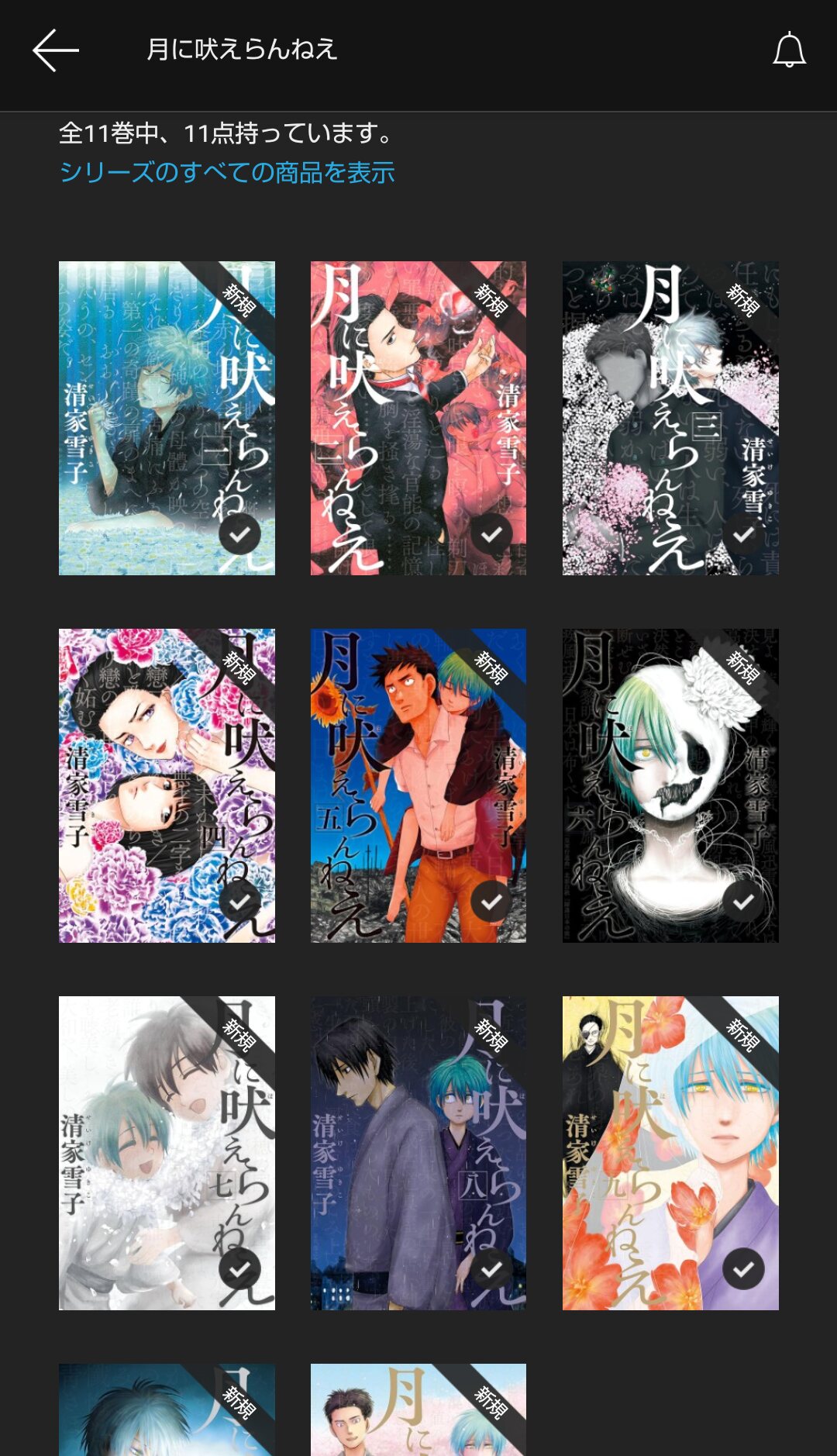837x1456 pixels.
Task: Select volume 三 book cover
Action: click(670, 418)
